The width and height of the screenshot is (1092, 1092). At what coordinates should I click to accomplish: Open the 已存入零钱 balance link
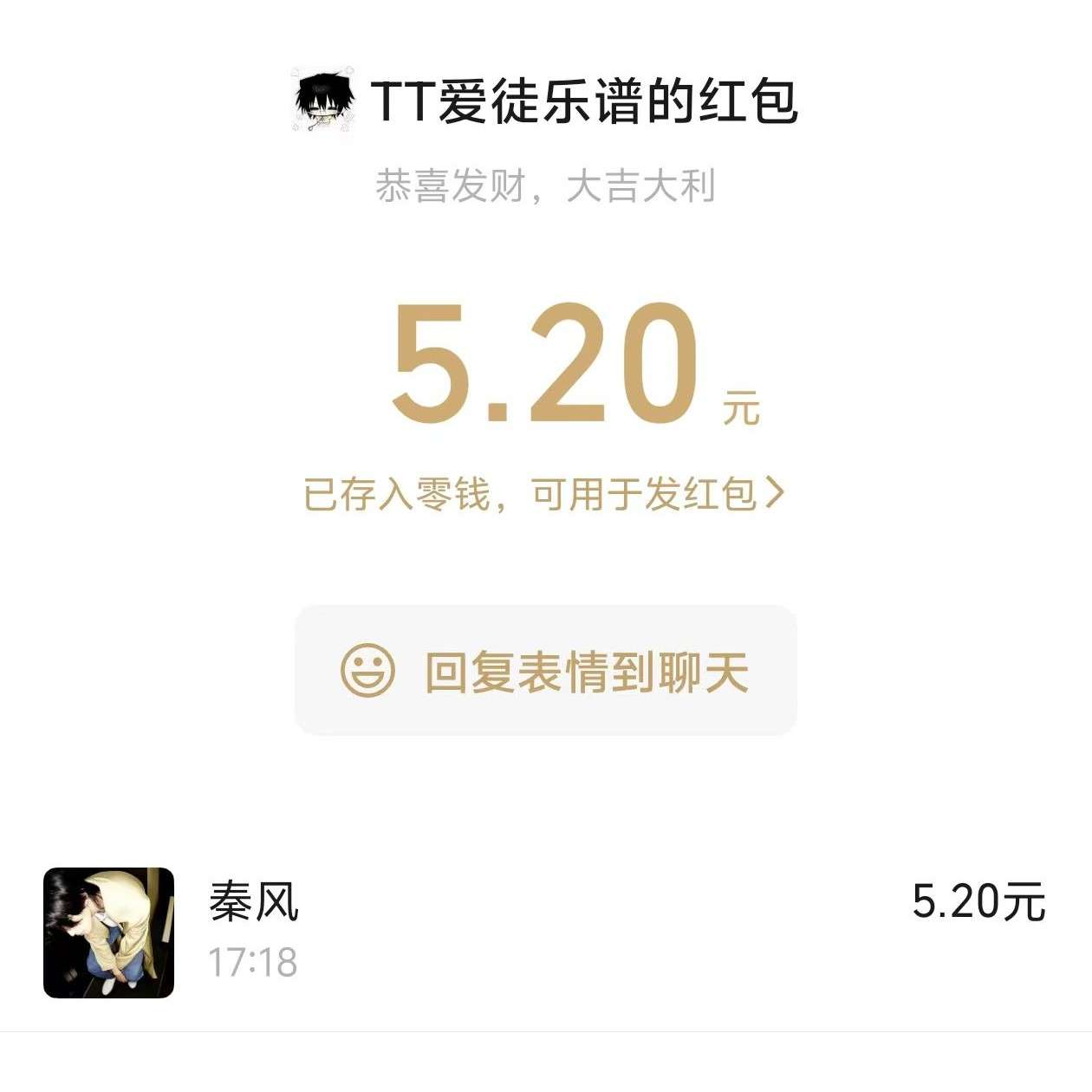pyautogui.click(x=543, y=495)
